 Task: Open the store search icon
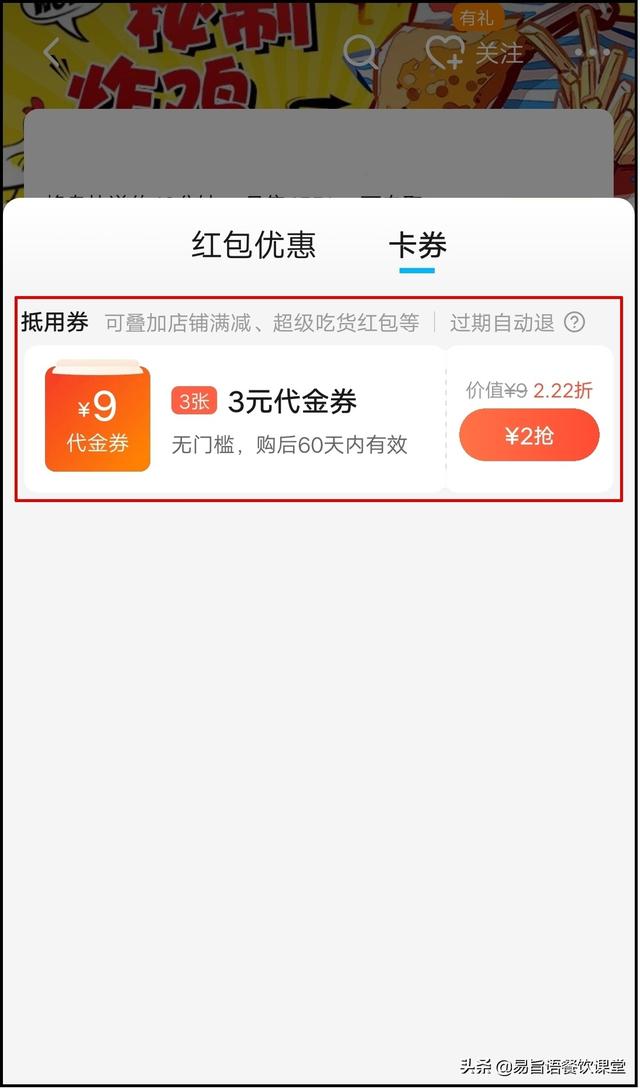point(361,51)
